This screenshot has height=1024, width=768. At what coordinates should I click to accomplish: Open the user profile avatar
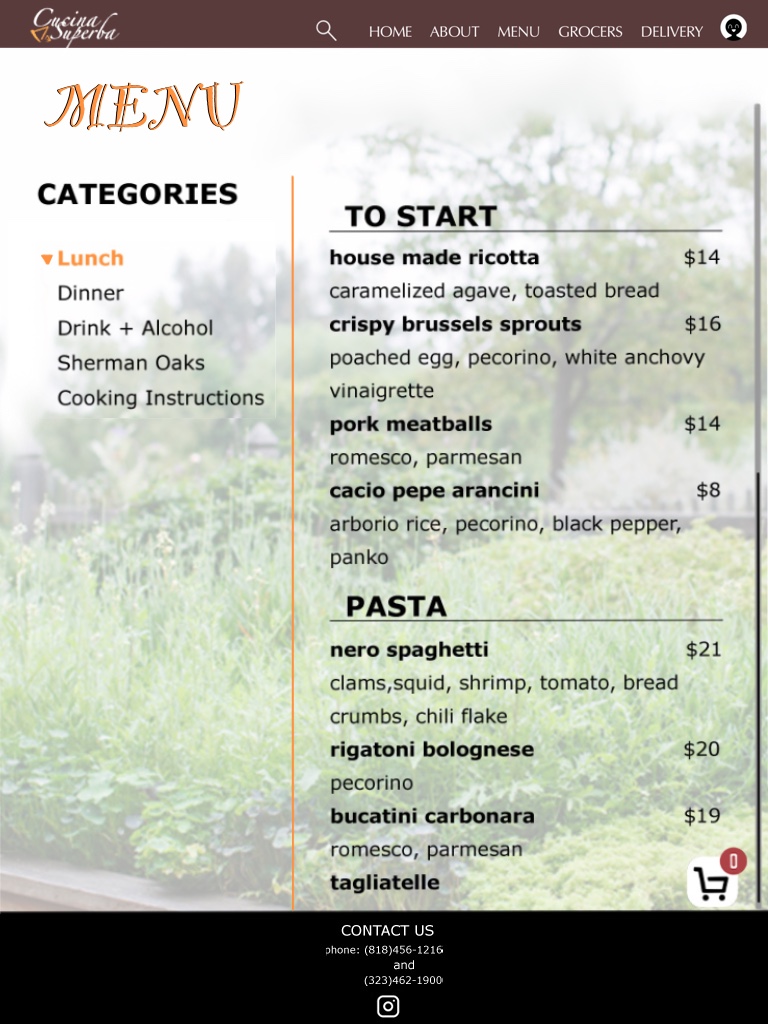pos(733,28)
